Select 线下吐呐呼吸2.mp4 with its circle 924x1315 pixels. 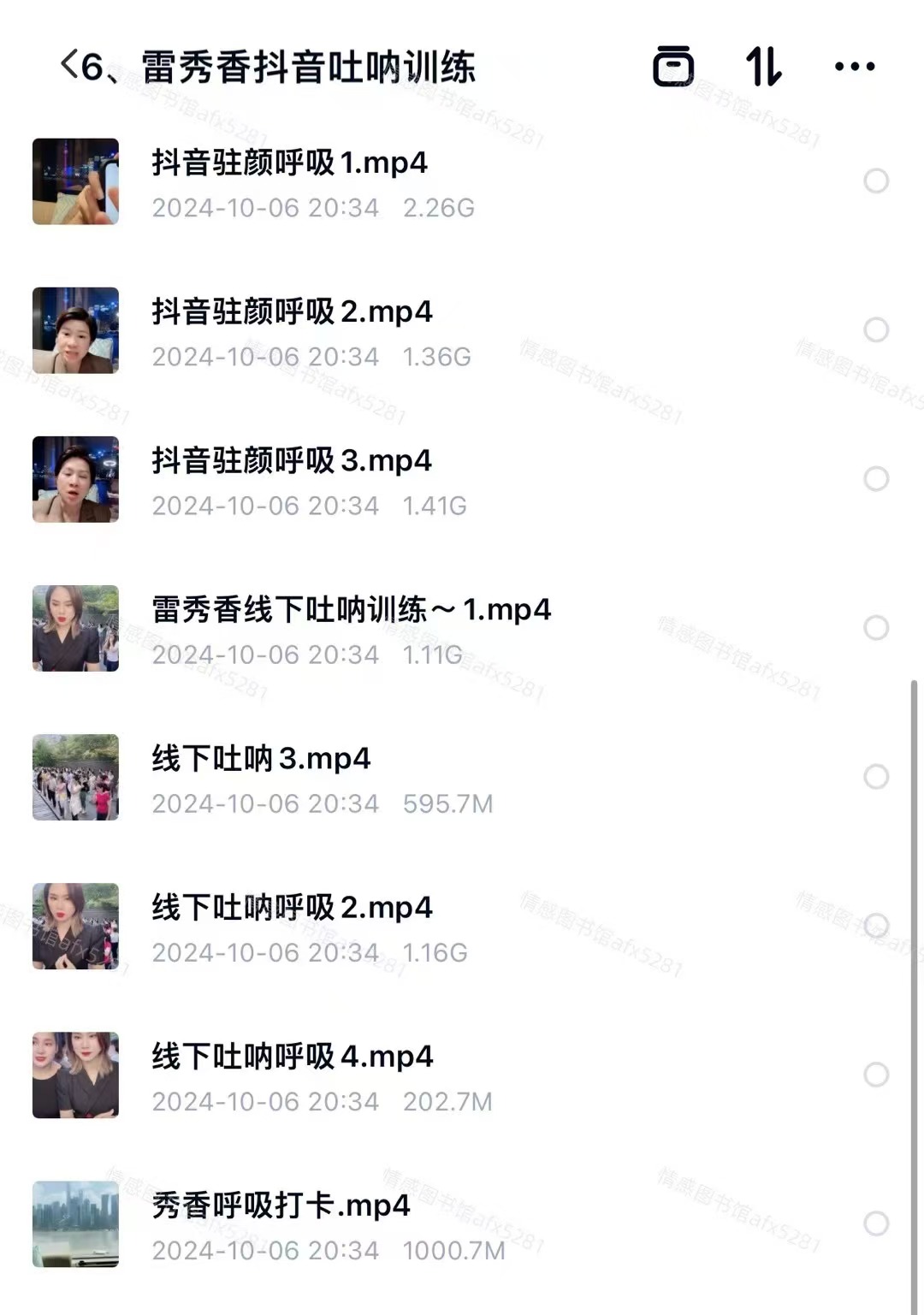[x=876, y=925]
